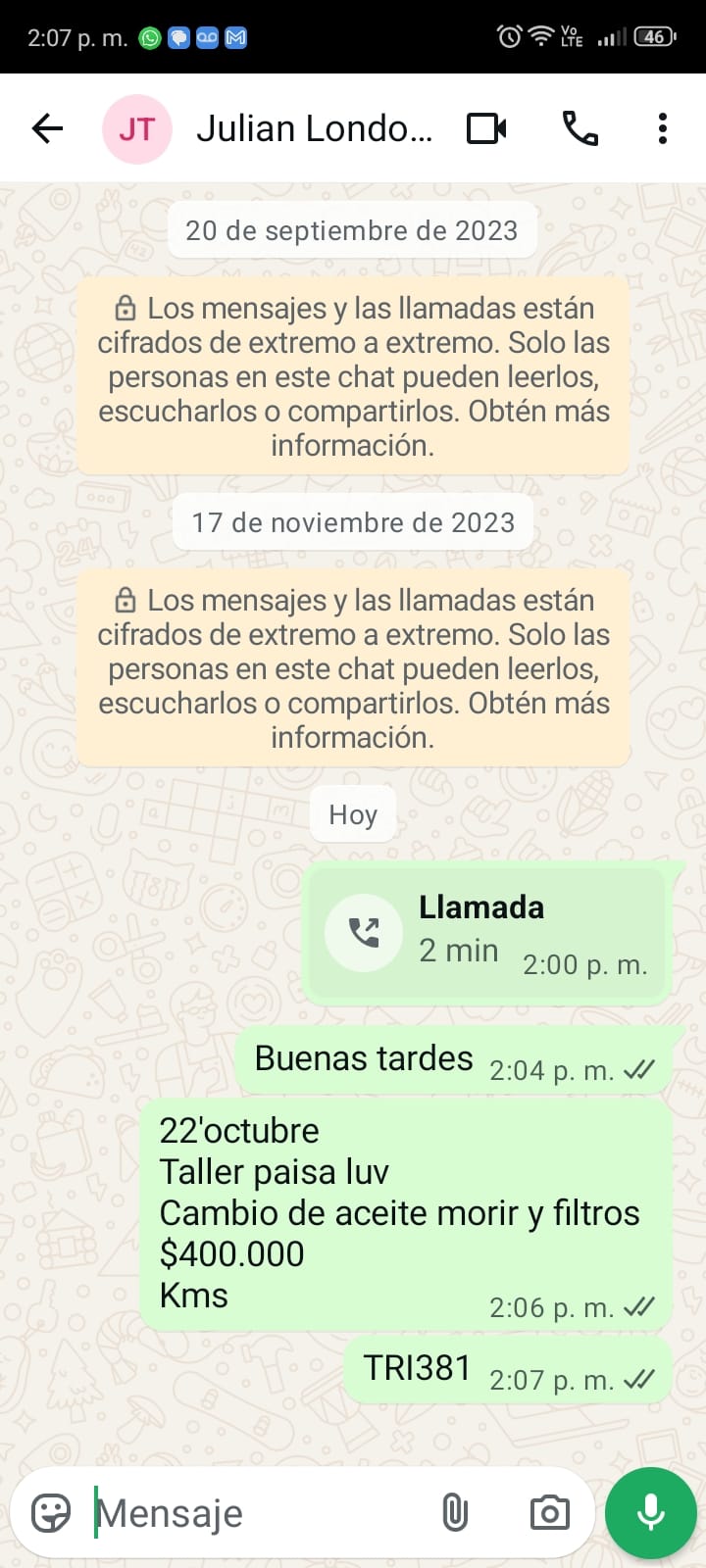Open the camera from the message bar

pos(550,1513)
